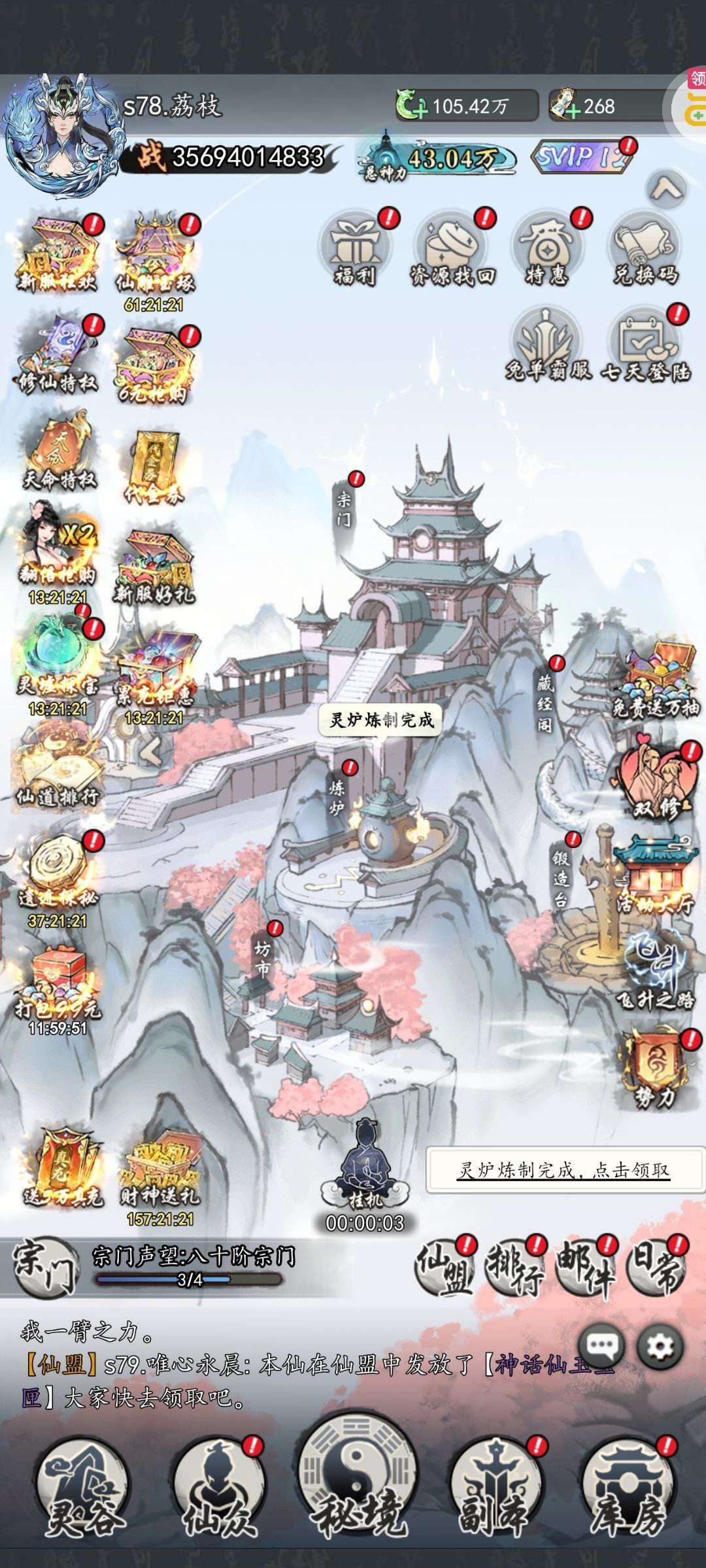Open the settings gear icon
The image size is (706, 1568).
[x=660, y=1346]
